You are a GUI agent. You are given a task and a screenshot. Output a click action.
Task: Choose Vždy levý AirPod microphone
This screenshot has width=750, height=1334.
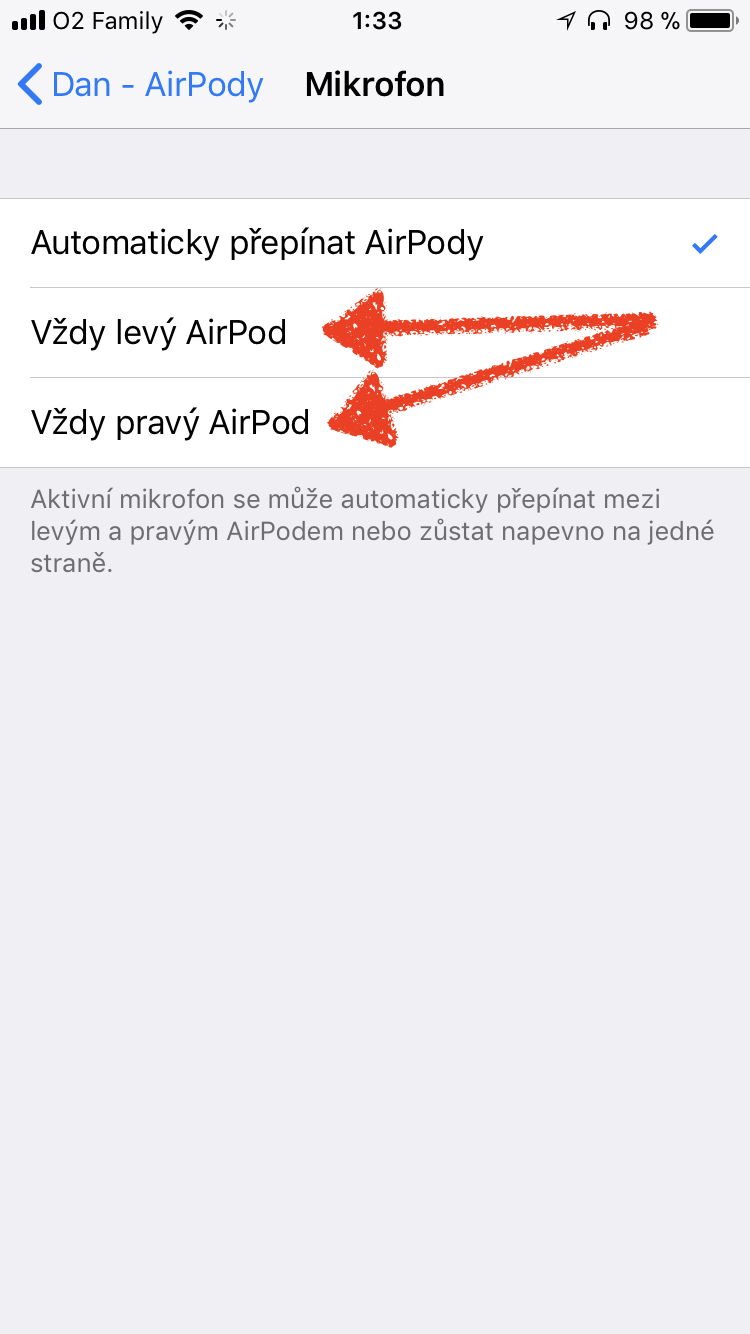coord(159,333)
